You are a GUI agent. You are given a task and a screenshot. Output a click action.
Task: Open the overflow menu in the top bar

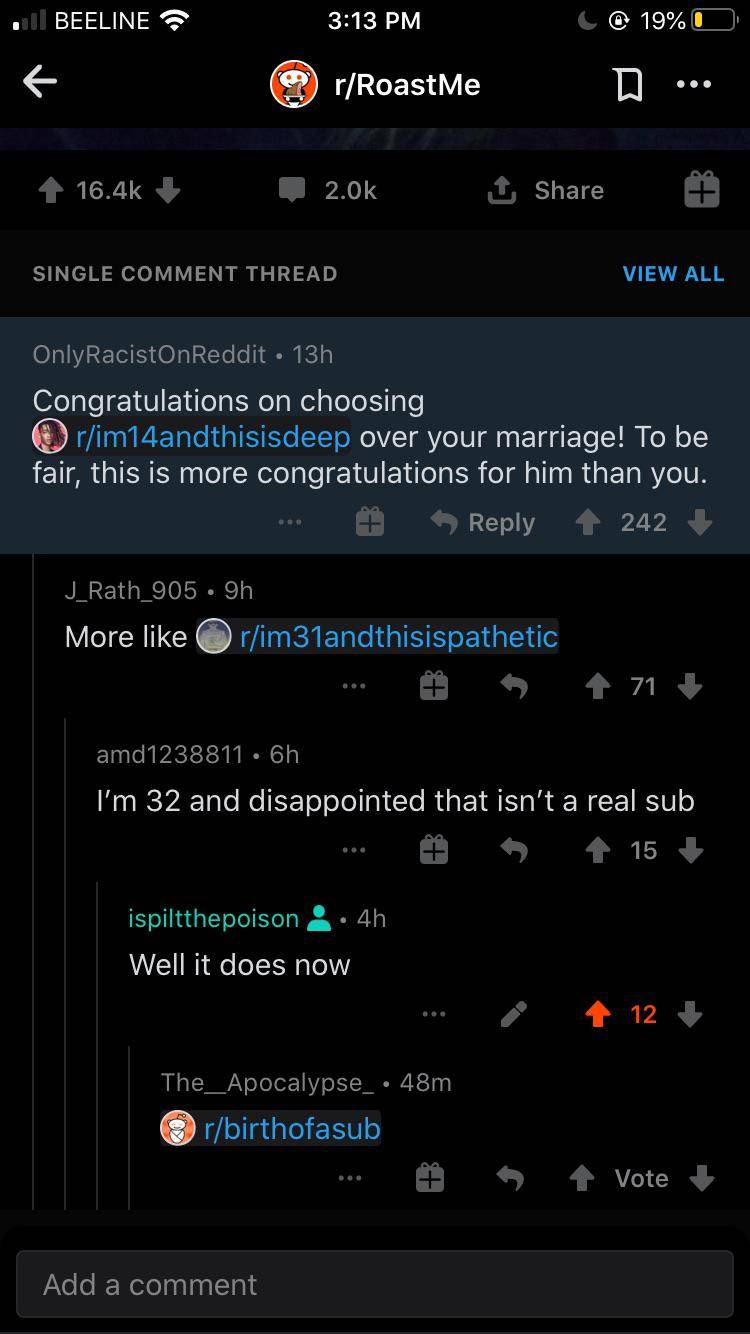(694, 85)
